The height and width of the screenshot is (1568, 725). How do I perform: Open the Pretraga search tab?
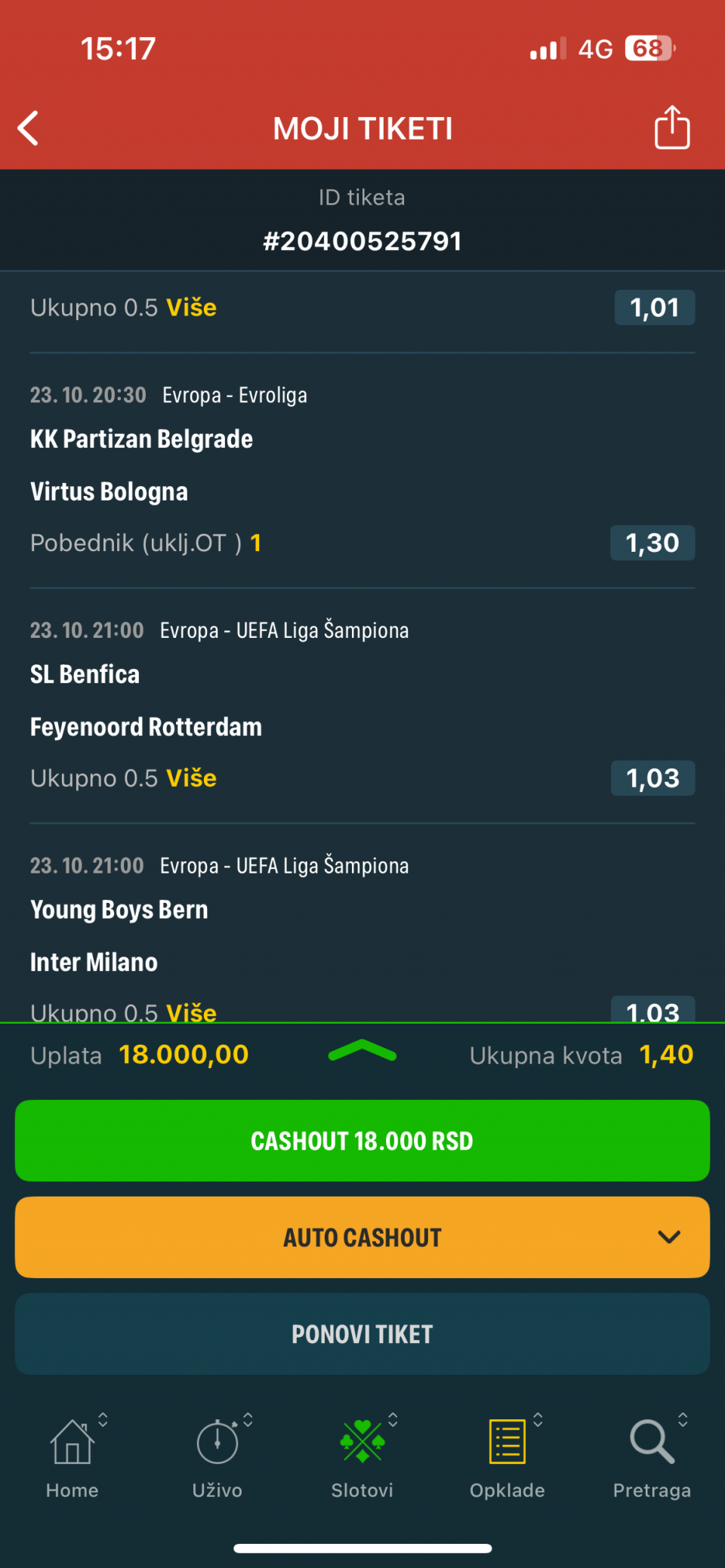pyautogui.click(x=652, y=1457)
